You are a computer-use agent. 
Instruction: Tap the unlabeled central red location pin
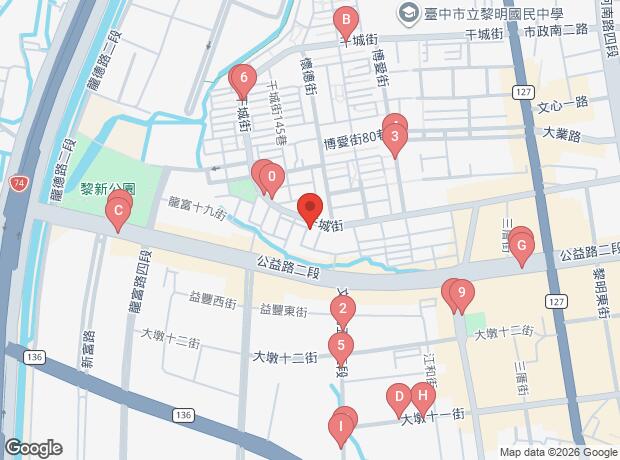310,210
